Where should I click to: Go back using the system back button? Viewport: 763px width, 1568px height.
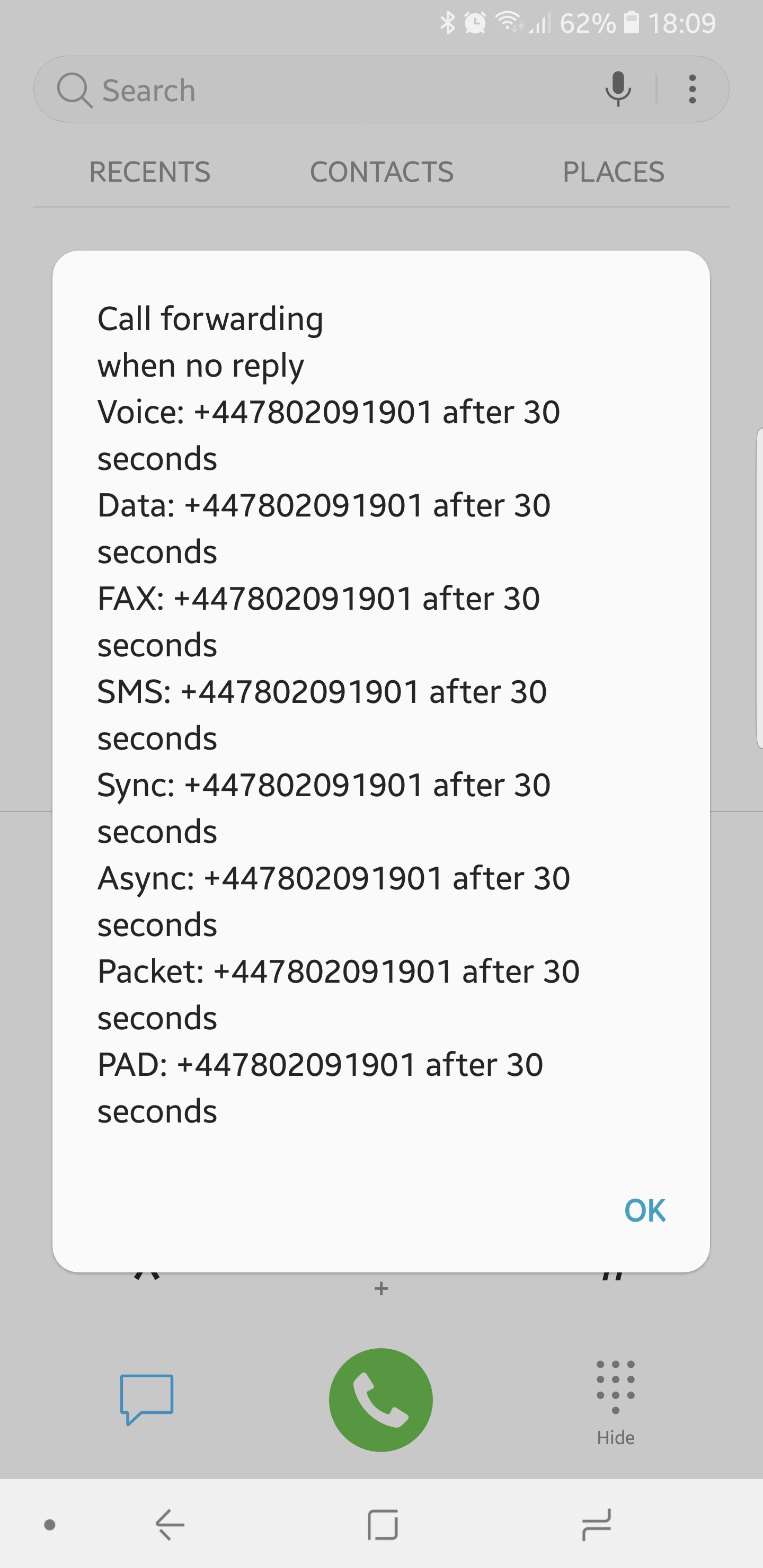(170, 1524)
